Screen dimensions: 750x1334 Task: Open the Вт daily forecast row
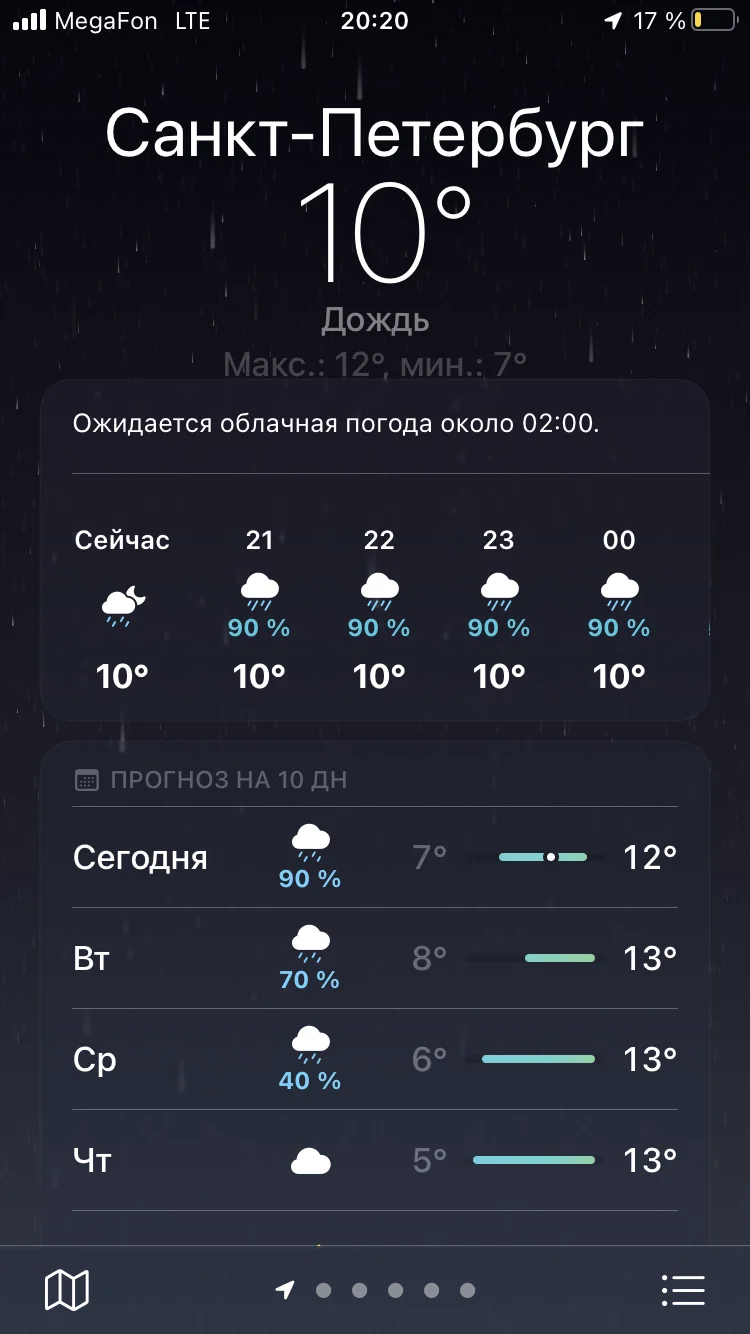pos(375,959)
